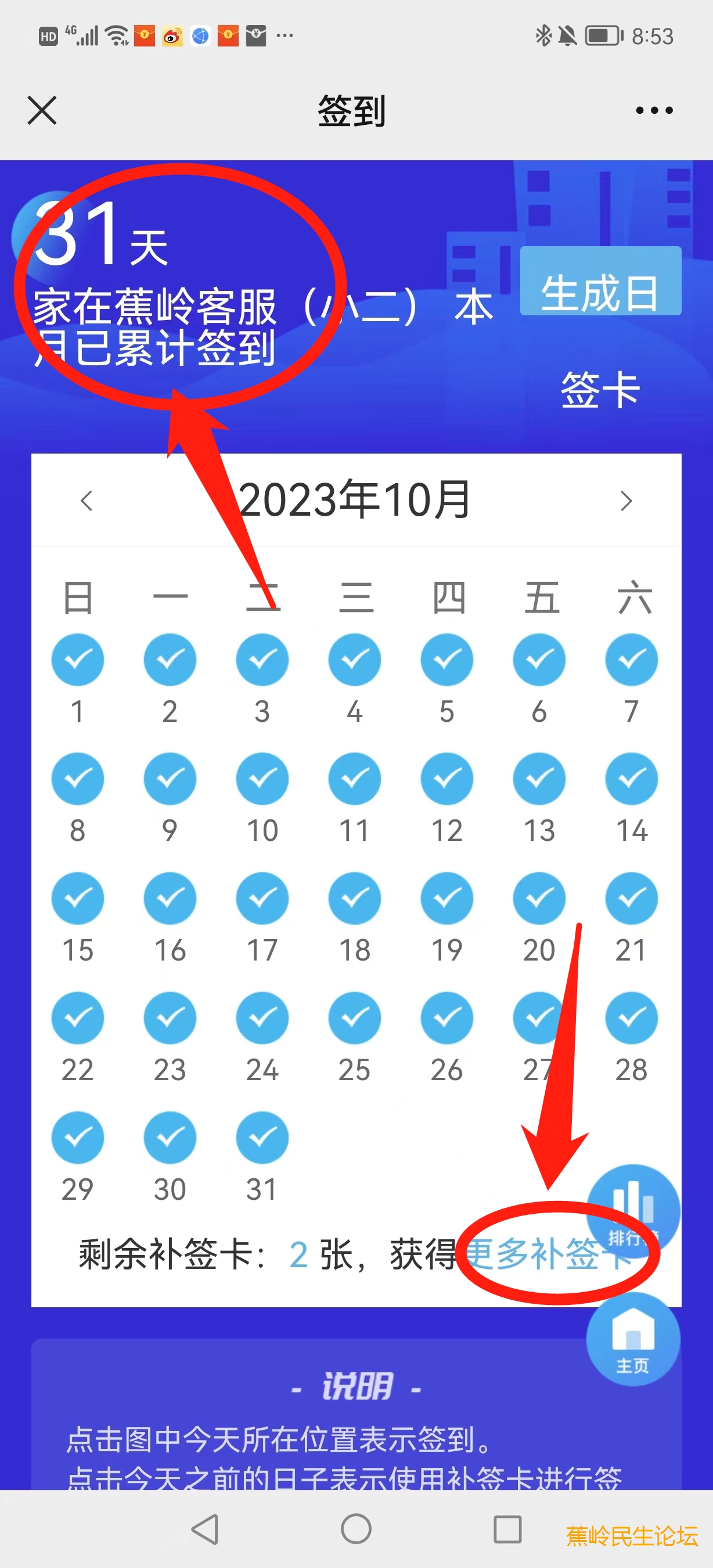Go to the previous month
The height and width of the screenshot is (1568, 713).
87,501
